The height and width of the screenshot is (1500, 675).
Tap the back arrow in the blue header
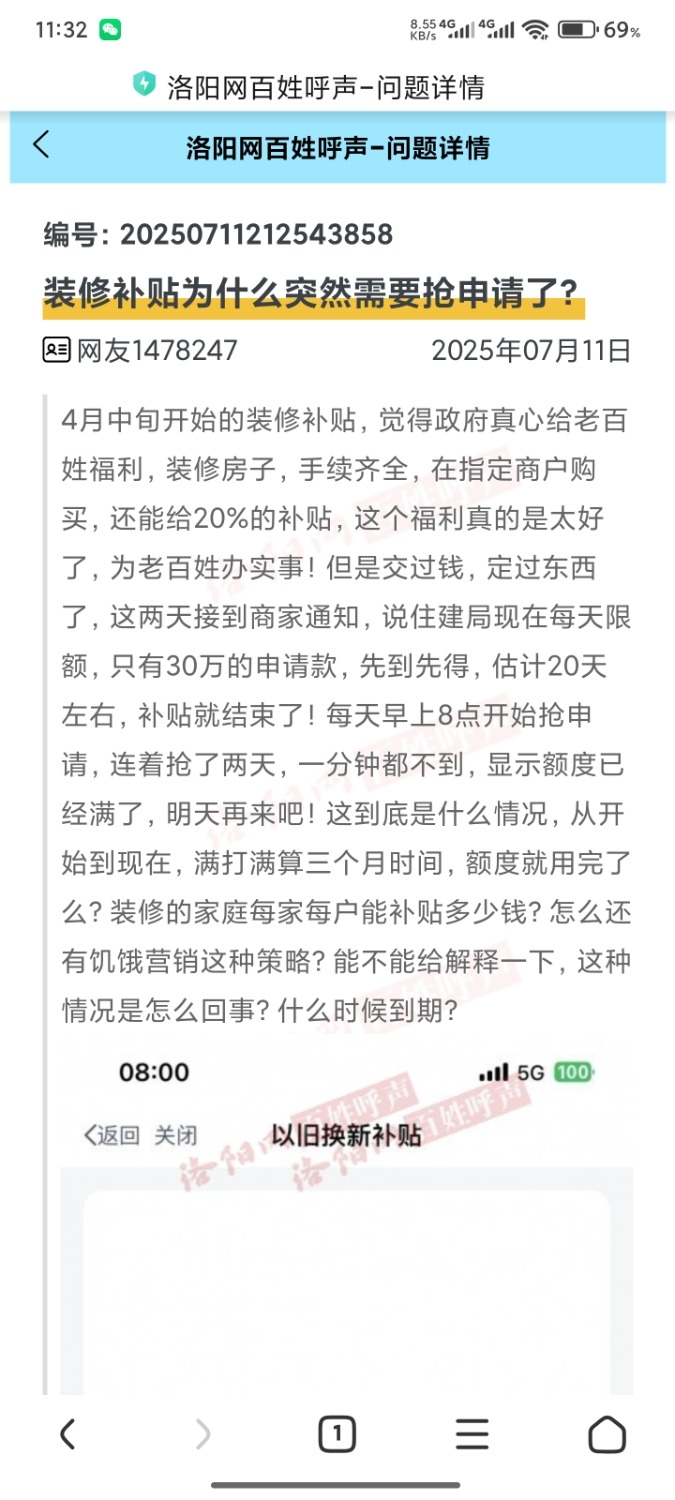pos(41,145)
